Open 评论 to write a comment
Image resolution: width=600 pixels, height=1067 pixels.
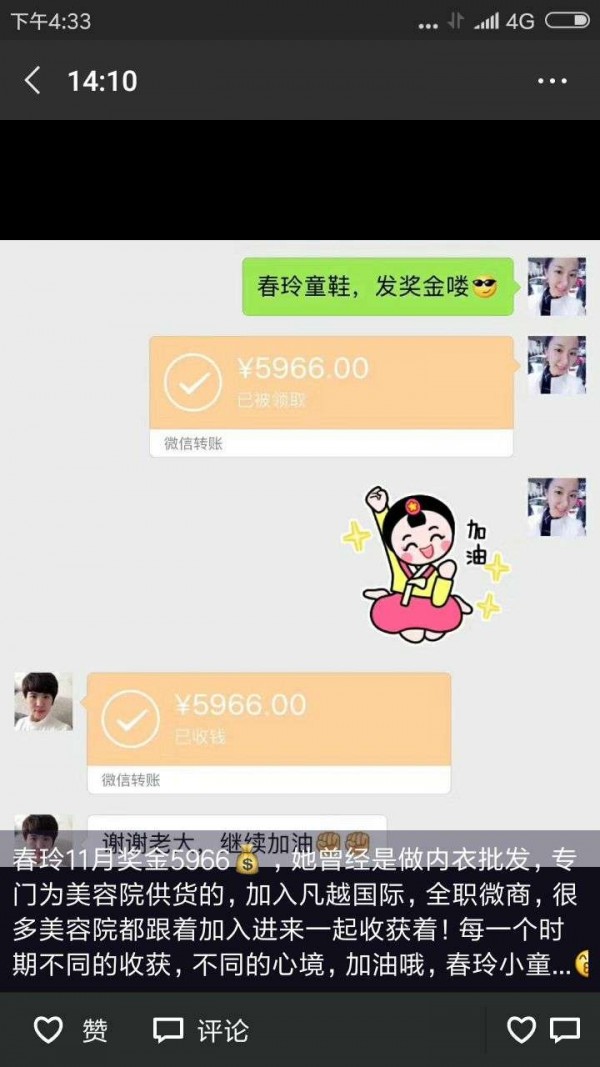[200, 1030]
